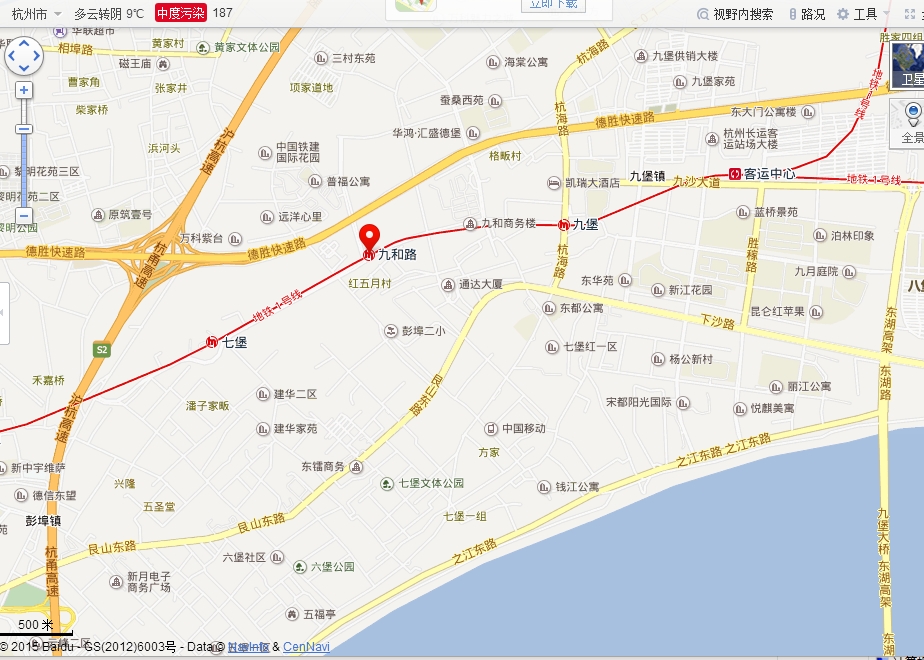Select the 客运中心 subway station marker
The height and width of the screenshot is (660, 924).
pos(735,173)
